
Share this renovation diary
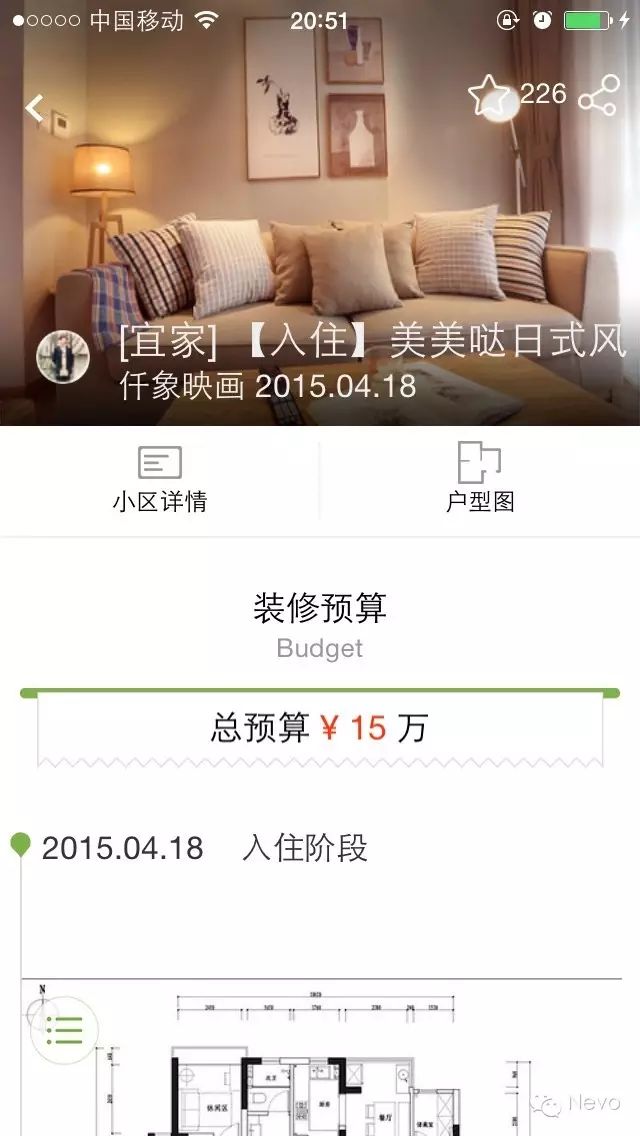click(598, 96)
